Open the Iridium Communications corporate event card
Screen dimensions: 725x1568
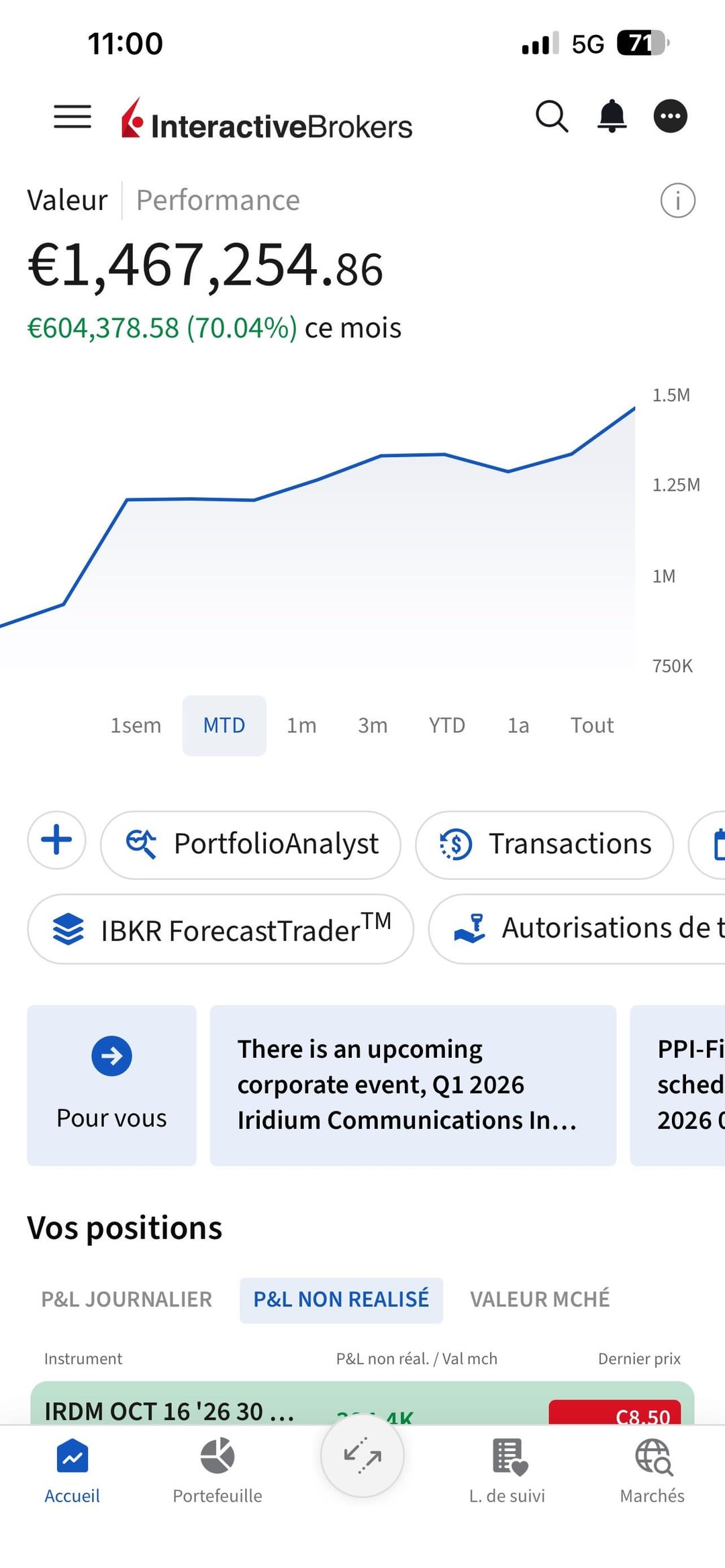413,1085
